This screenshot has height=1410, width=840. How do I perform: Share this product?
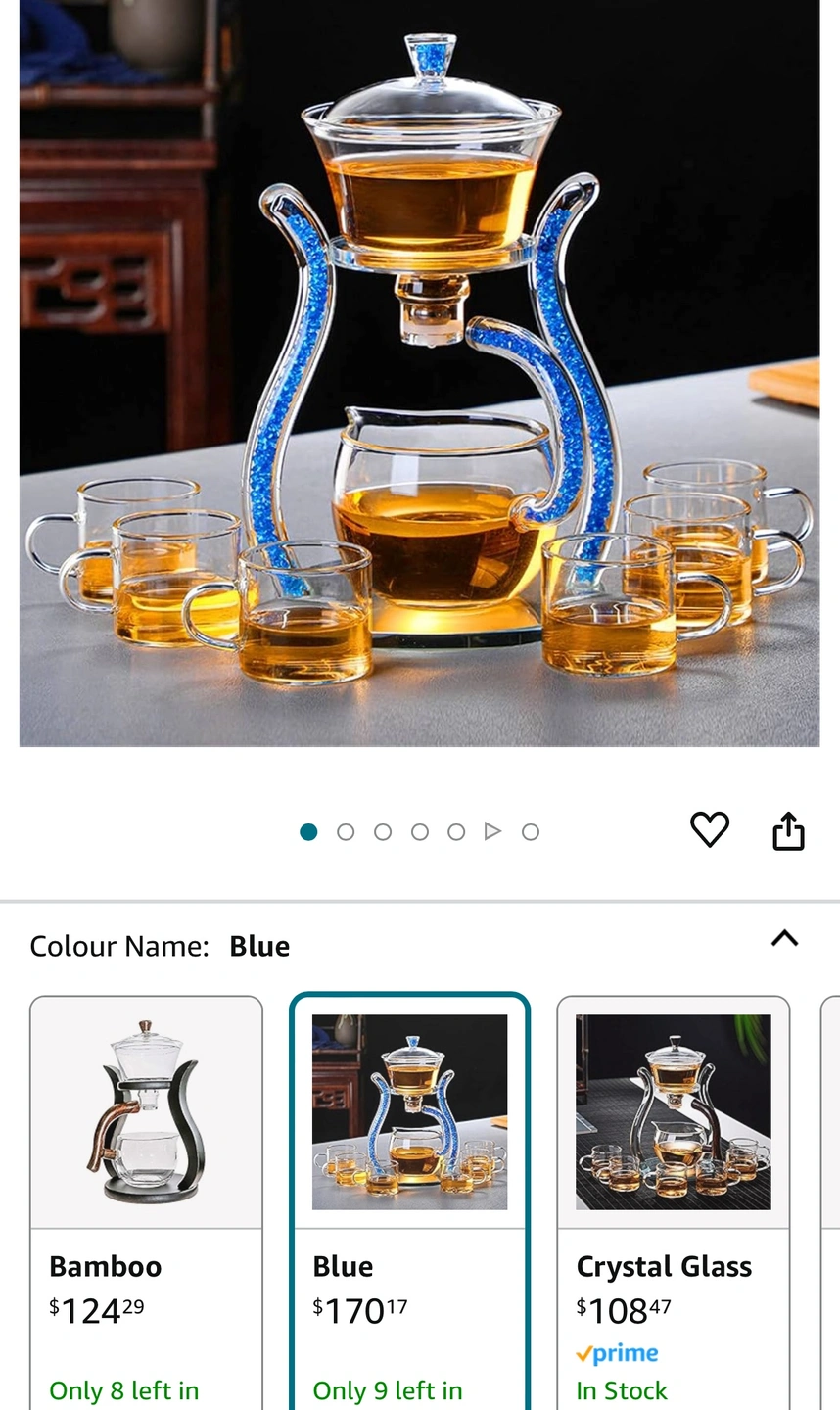coord(788,831)
